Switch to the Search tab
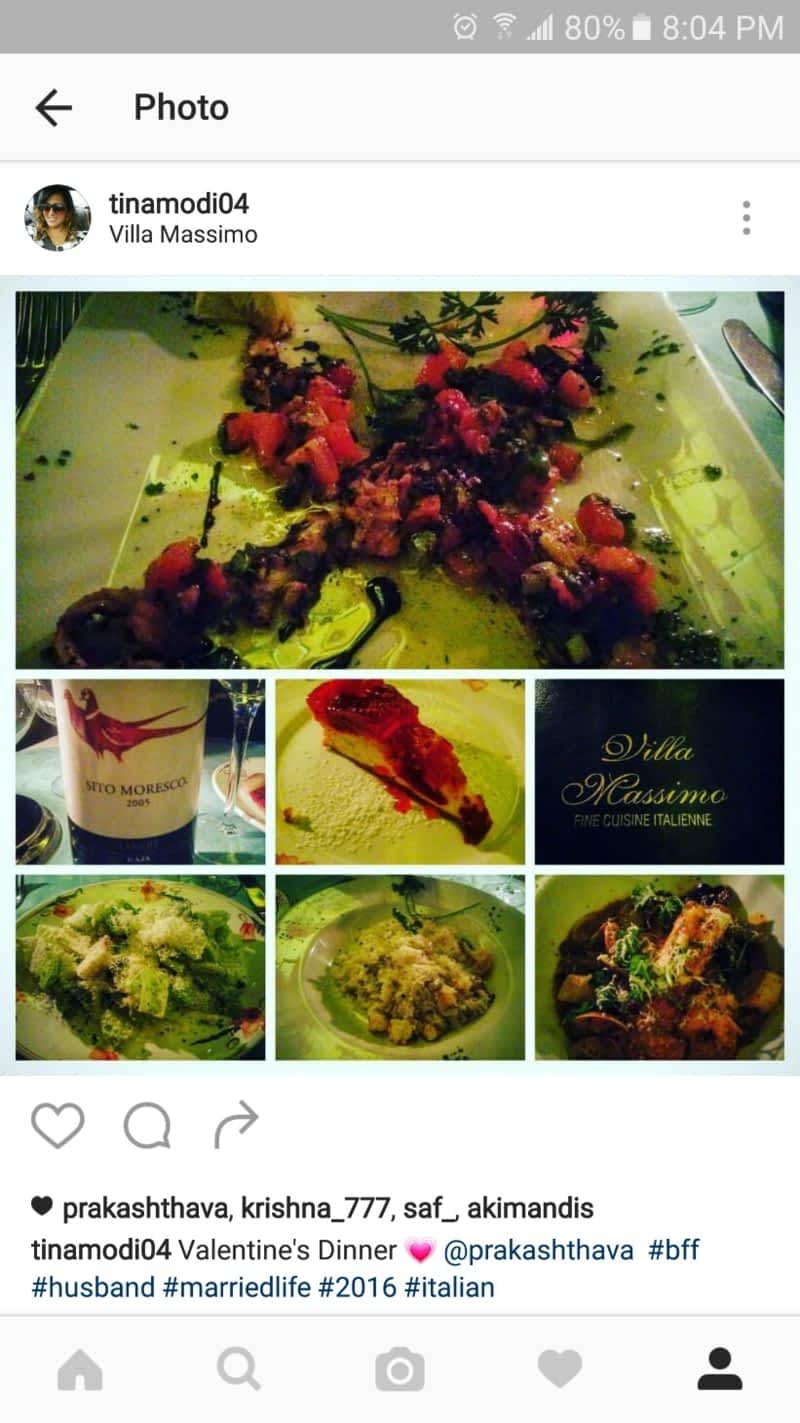This screenshot has width=800, height=1423. [x=239, y=1369]
